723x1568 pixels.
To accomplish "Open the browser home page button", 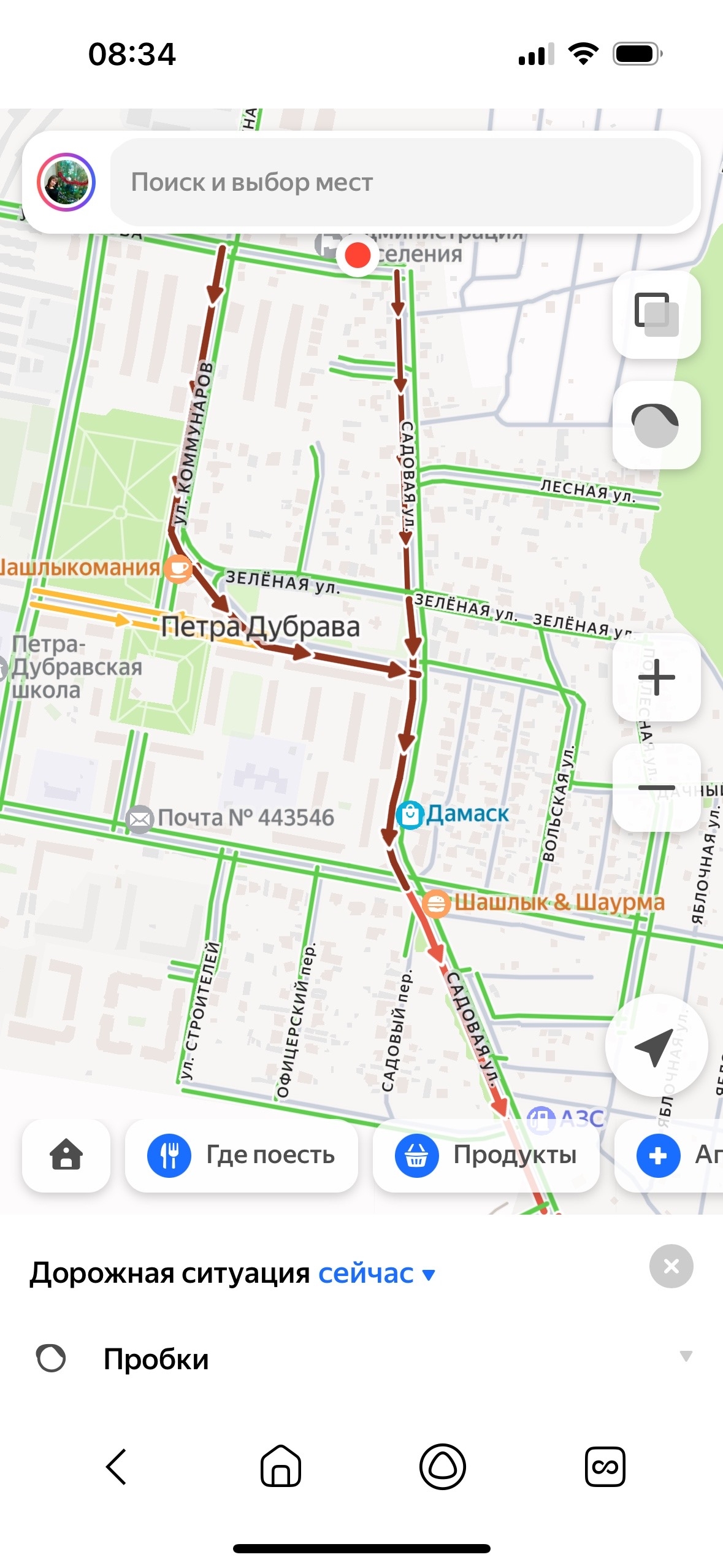I will click(281, 1466).
